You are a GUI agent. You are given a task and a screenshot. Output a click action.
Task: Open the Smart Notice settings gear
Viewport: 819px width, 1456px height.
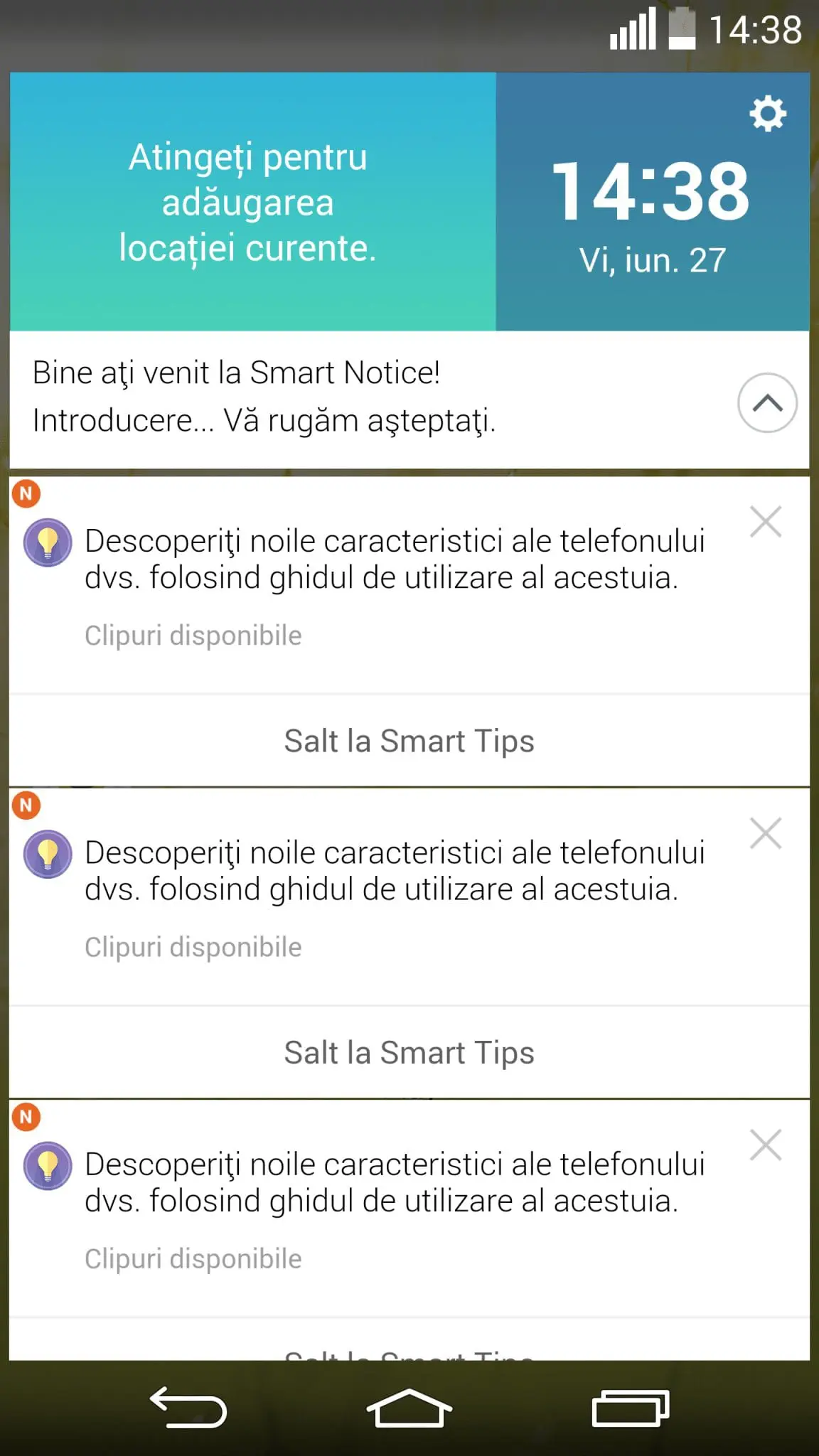768,114
